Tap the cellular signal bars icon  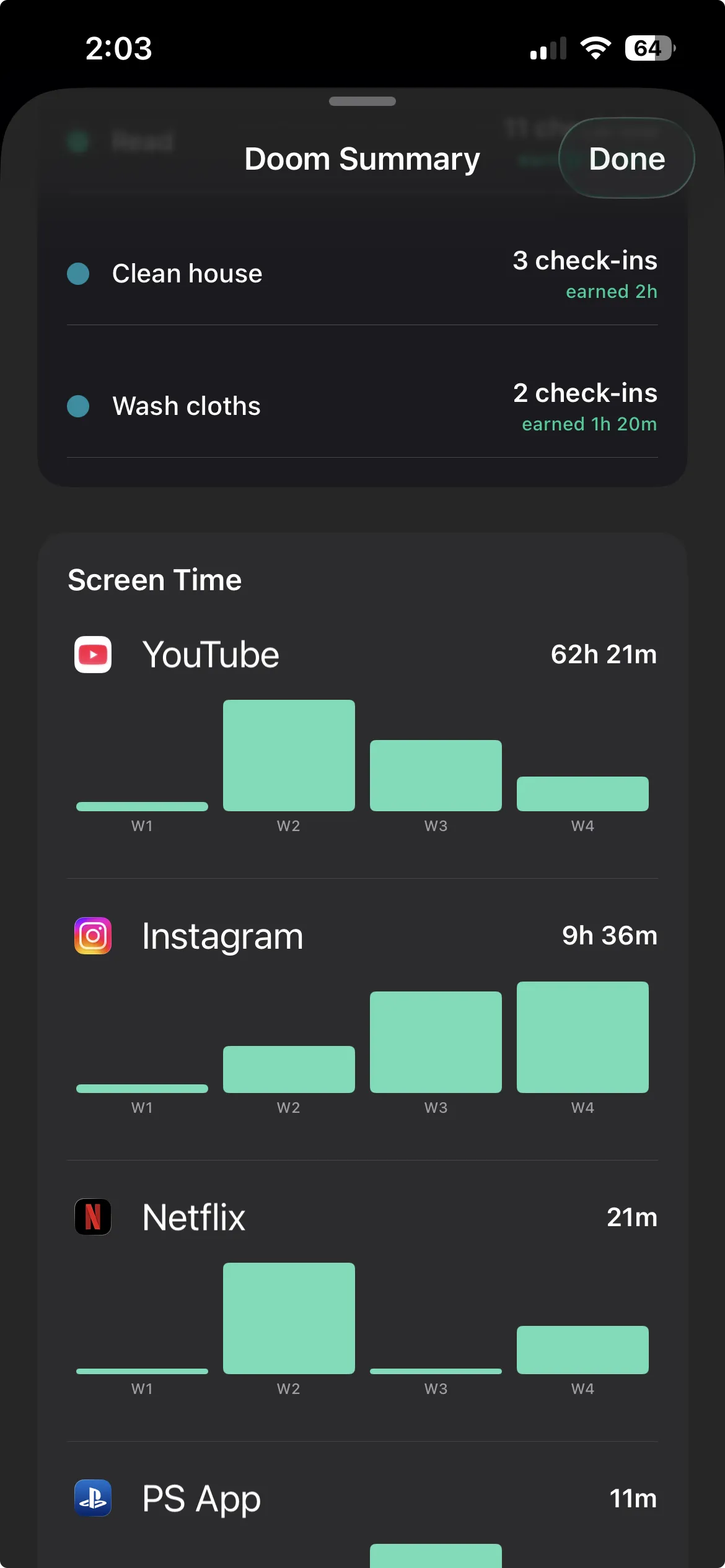coord(548,47)
